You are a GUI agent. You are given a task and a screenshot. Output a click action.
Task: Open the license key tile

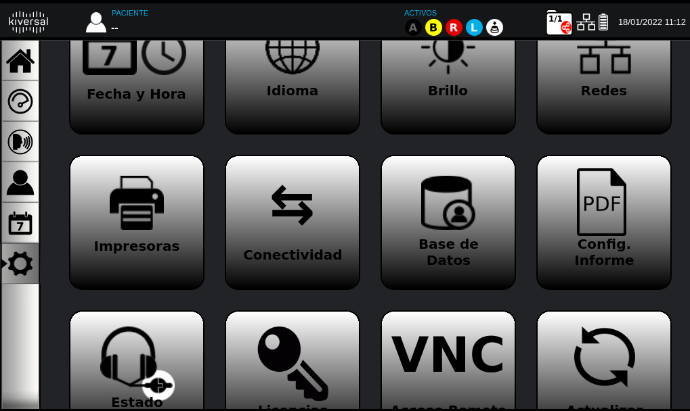[x=292, y=362]
